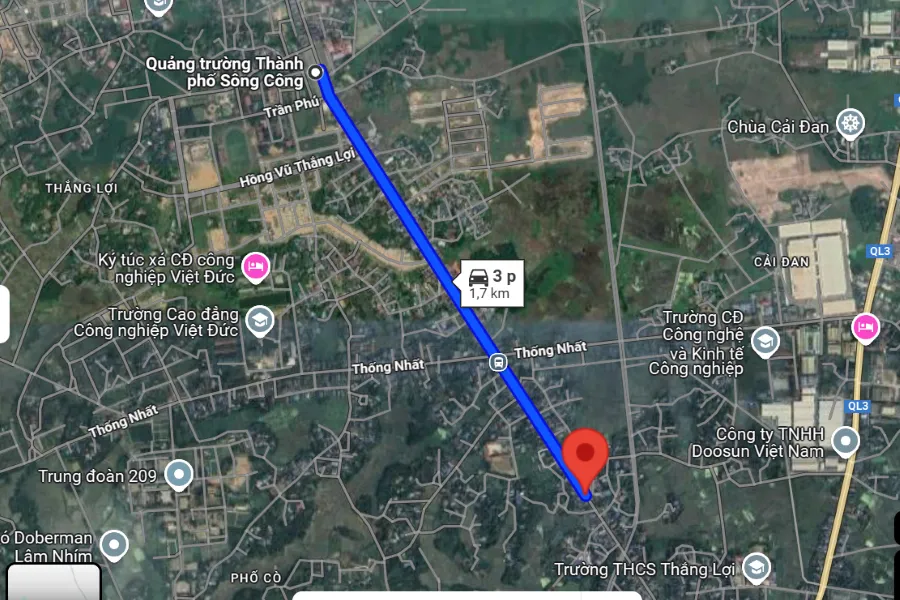Open Trung đoàn 209 place marker

pyautogui.click(x=179, y=473)
